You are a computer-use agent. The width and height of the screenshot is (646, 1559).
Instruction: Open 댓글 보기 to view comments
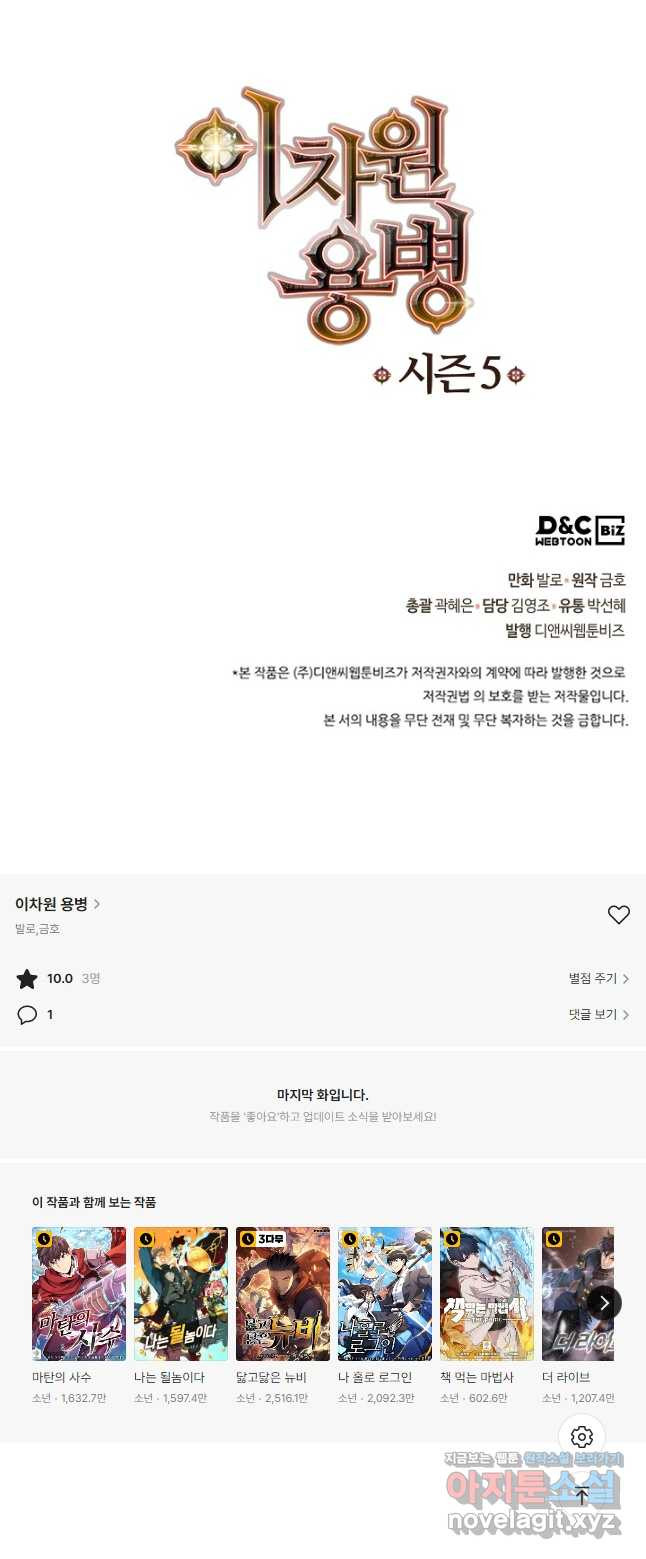point(598,1014)
